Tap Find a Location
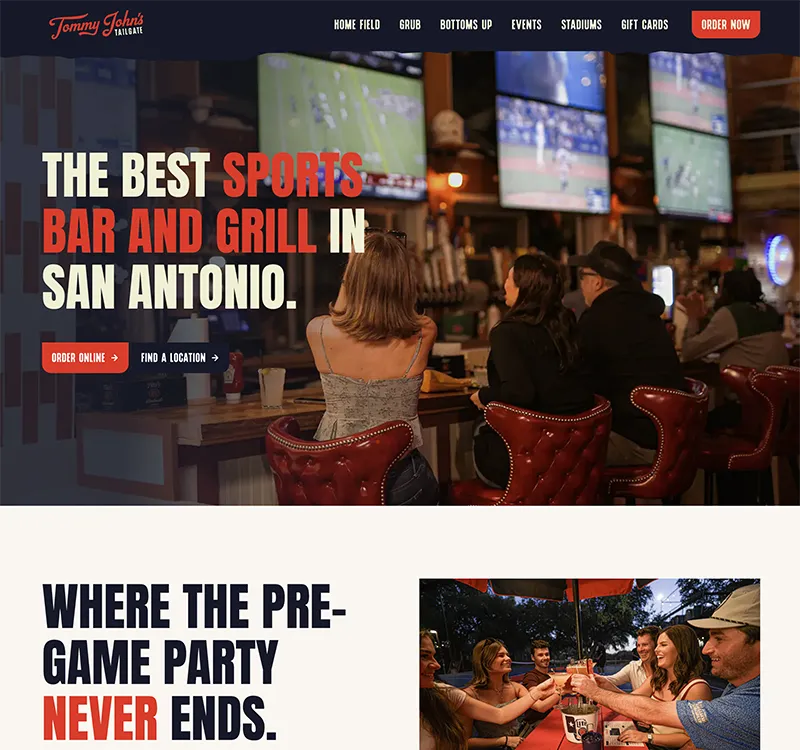Image resolution: width=800 pixels, height=750 pixels. point(179,358)
